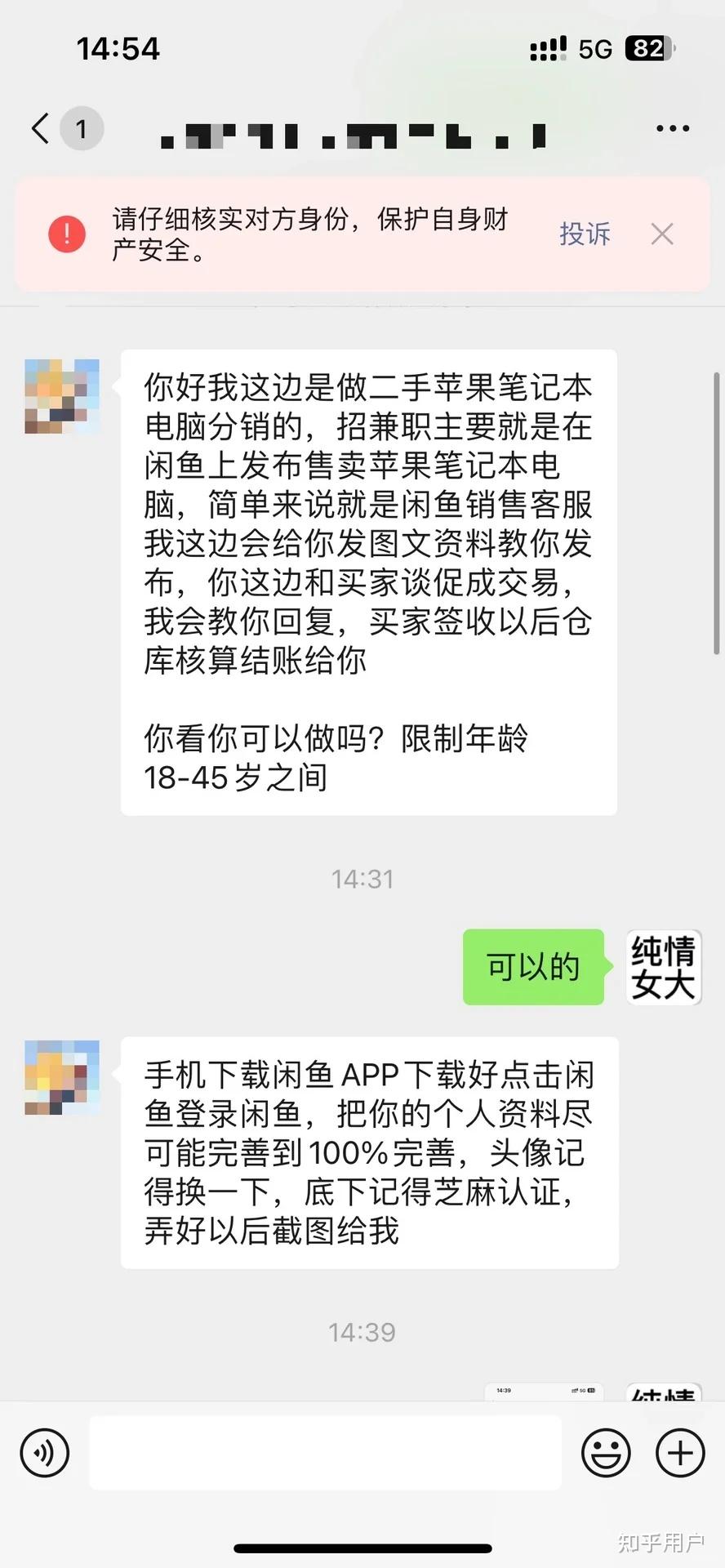Tap the pixelated chat title name

[351, 135]
